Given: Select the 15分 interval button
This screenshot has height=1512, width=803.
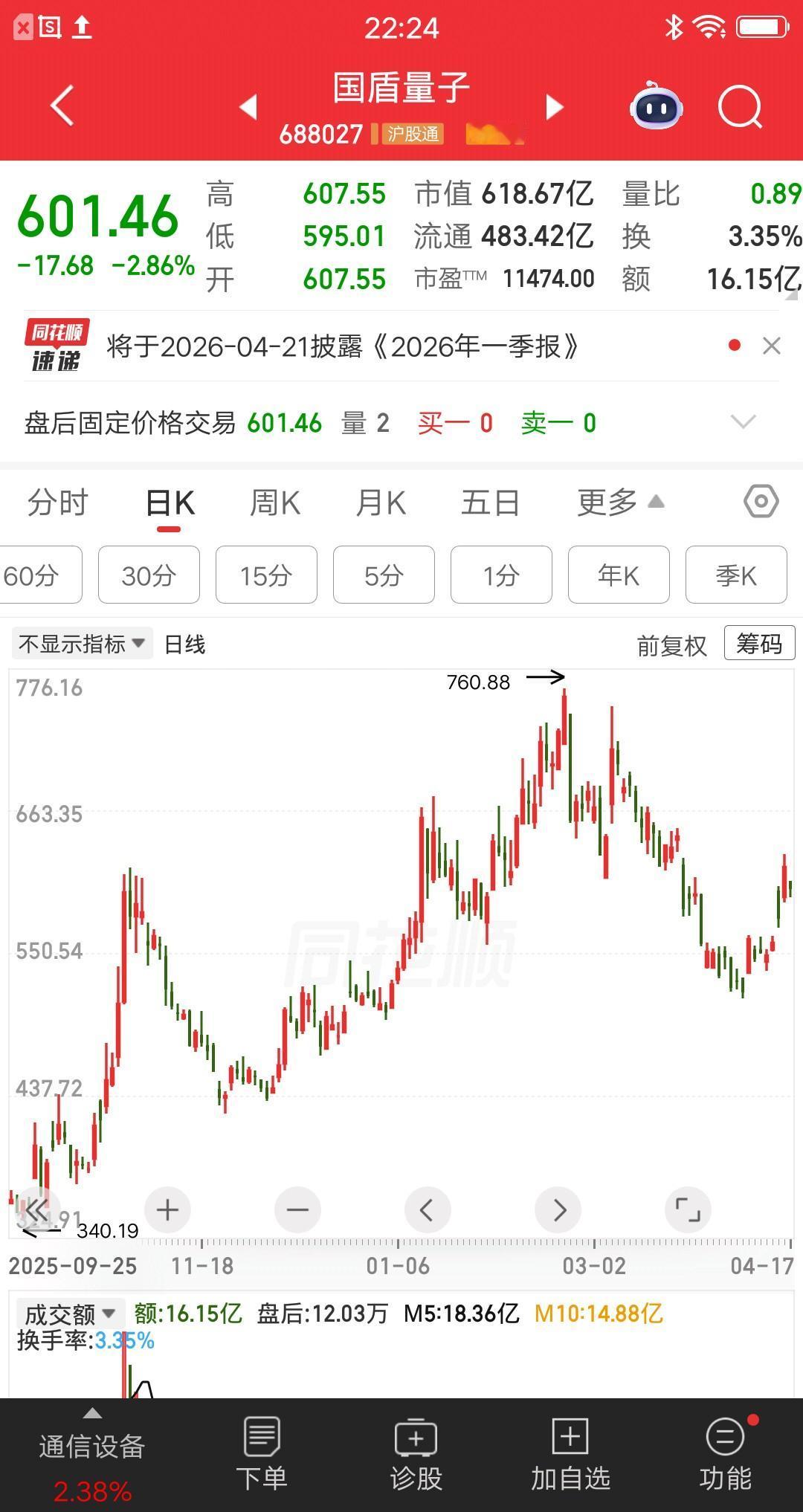Looking at the screenshot, I should [266, 575].
